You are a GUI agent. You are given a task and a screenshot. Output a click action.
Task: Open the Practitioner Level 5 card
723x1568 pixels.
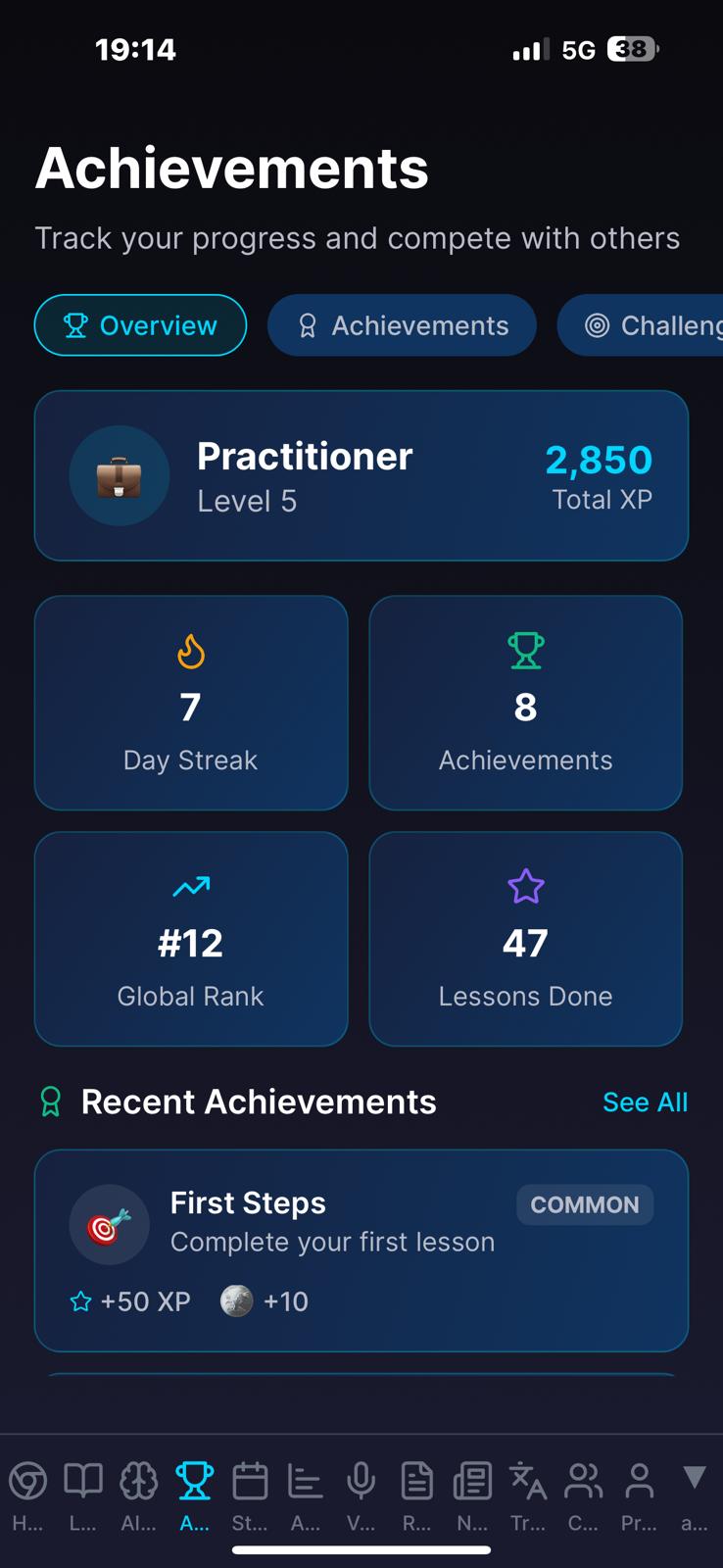[x=361, y=476]
